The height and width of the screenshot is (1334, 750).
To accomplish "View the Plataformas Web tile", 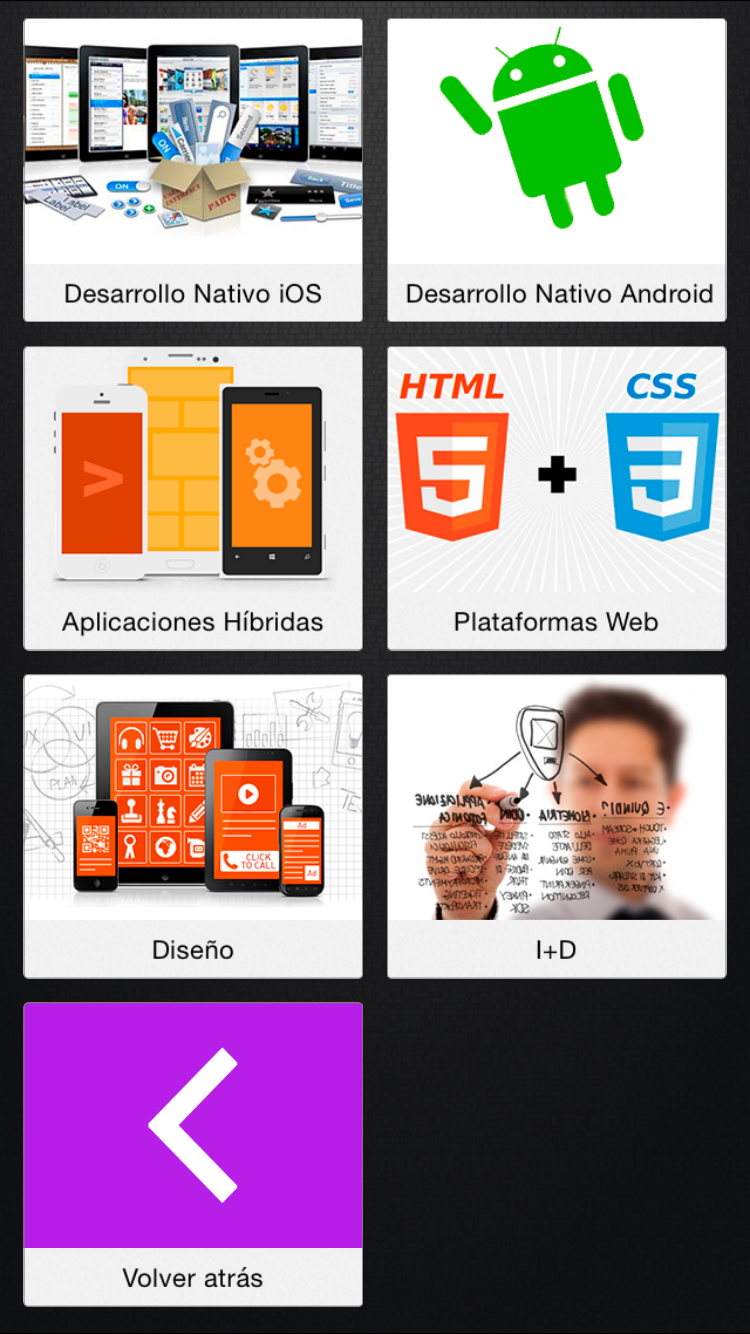I will coord(557,498).
